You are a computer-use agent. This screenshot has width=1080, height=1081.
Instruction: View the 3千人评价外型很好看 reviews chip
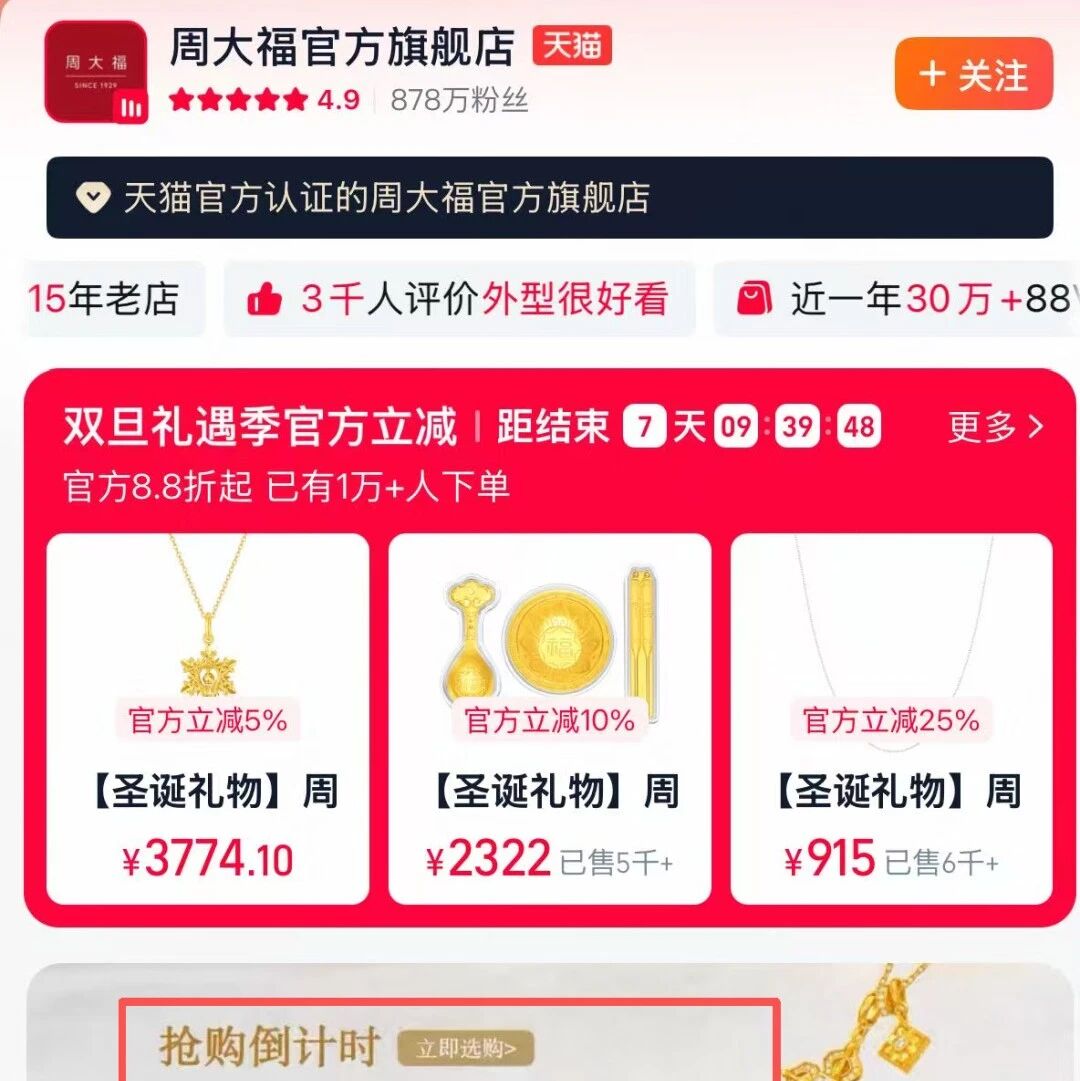[x=459, y=299]
